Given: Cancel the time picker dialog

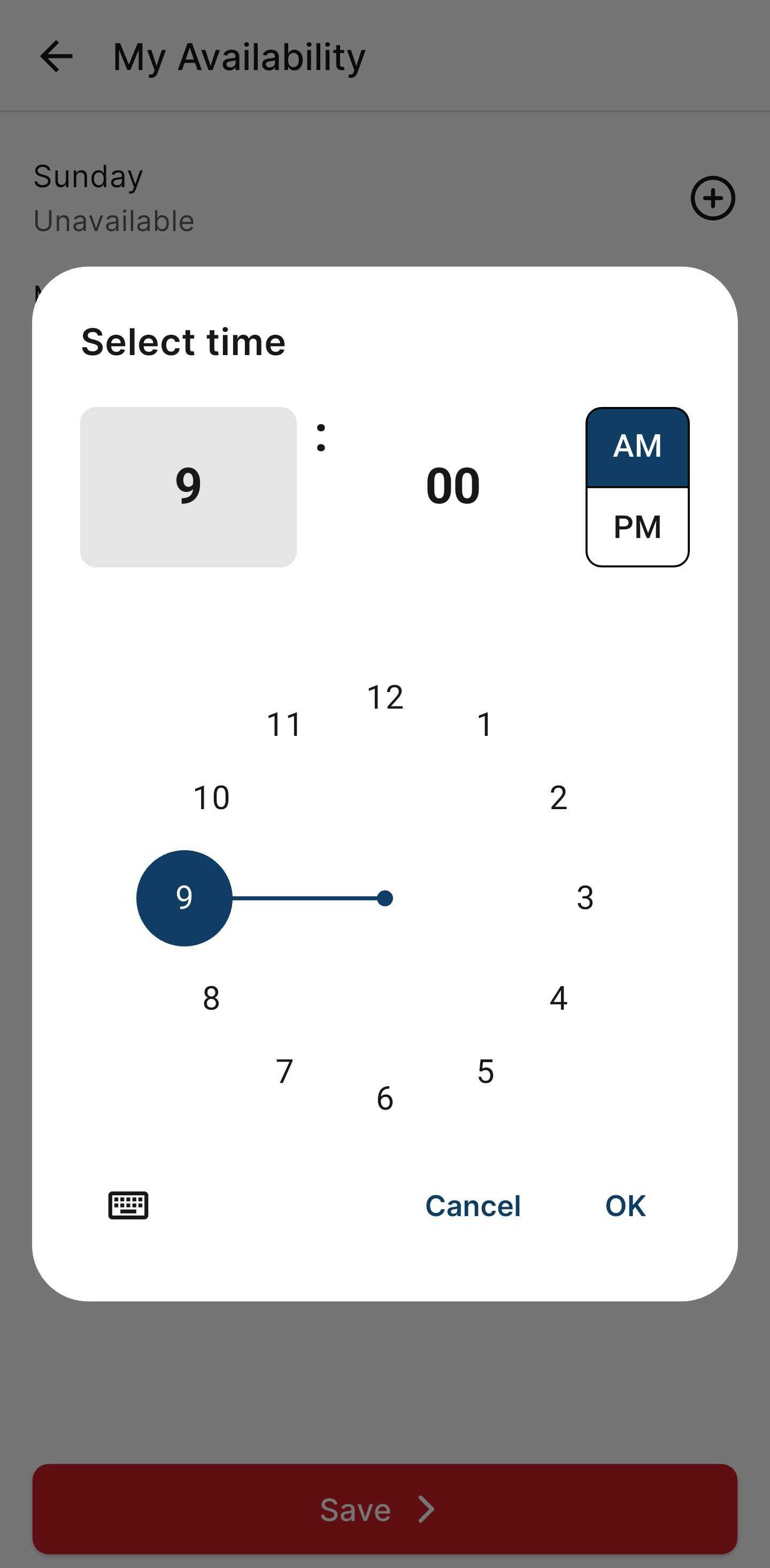Looking at the screenshot, I should pos(472,1206).
